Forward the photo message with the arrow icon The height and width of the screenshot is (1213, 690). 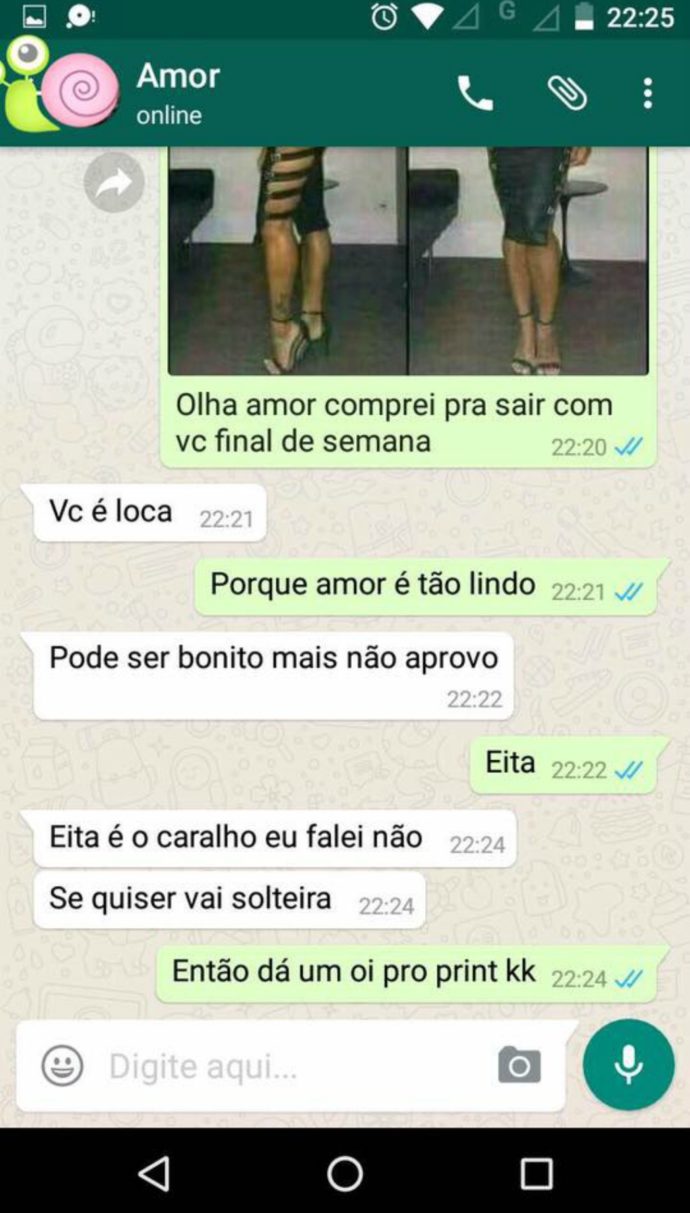pyautogui.click(x=114, y=182)
